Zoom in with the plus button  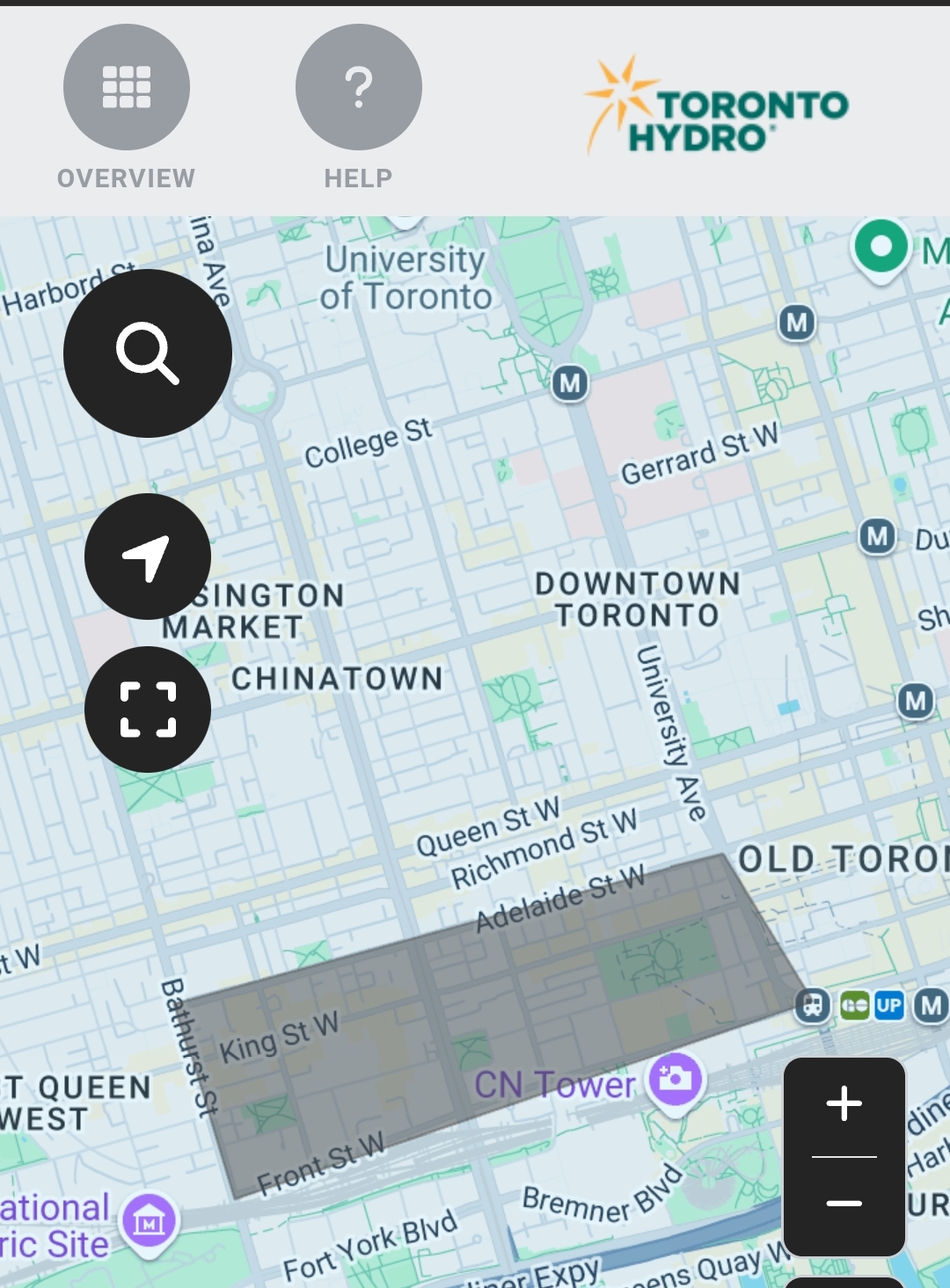click(844, 1104)
